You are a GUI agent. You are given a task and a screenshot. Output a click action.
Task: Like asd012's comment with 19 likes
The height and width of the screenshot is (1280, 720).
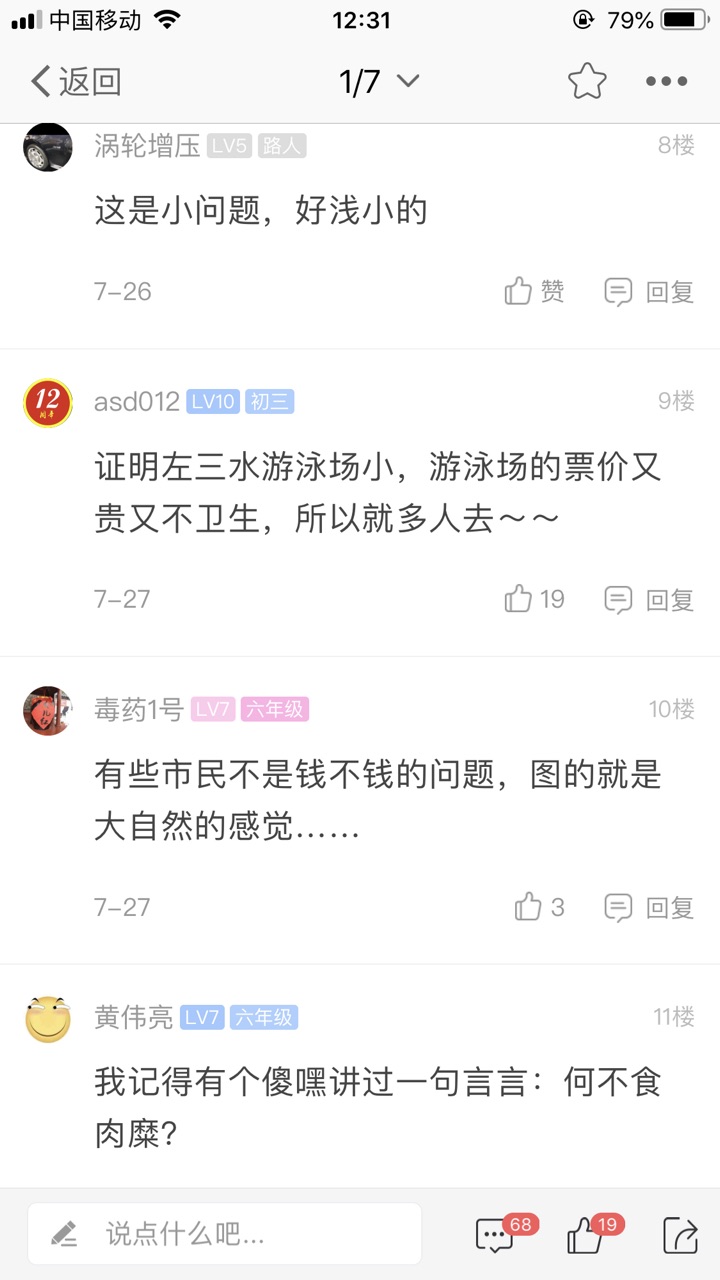535,600
